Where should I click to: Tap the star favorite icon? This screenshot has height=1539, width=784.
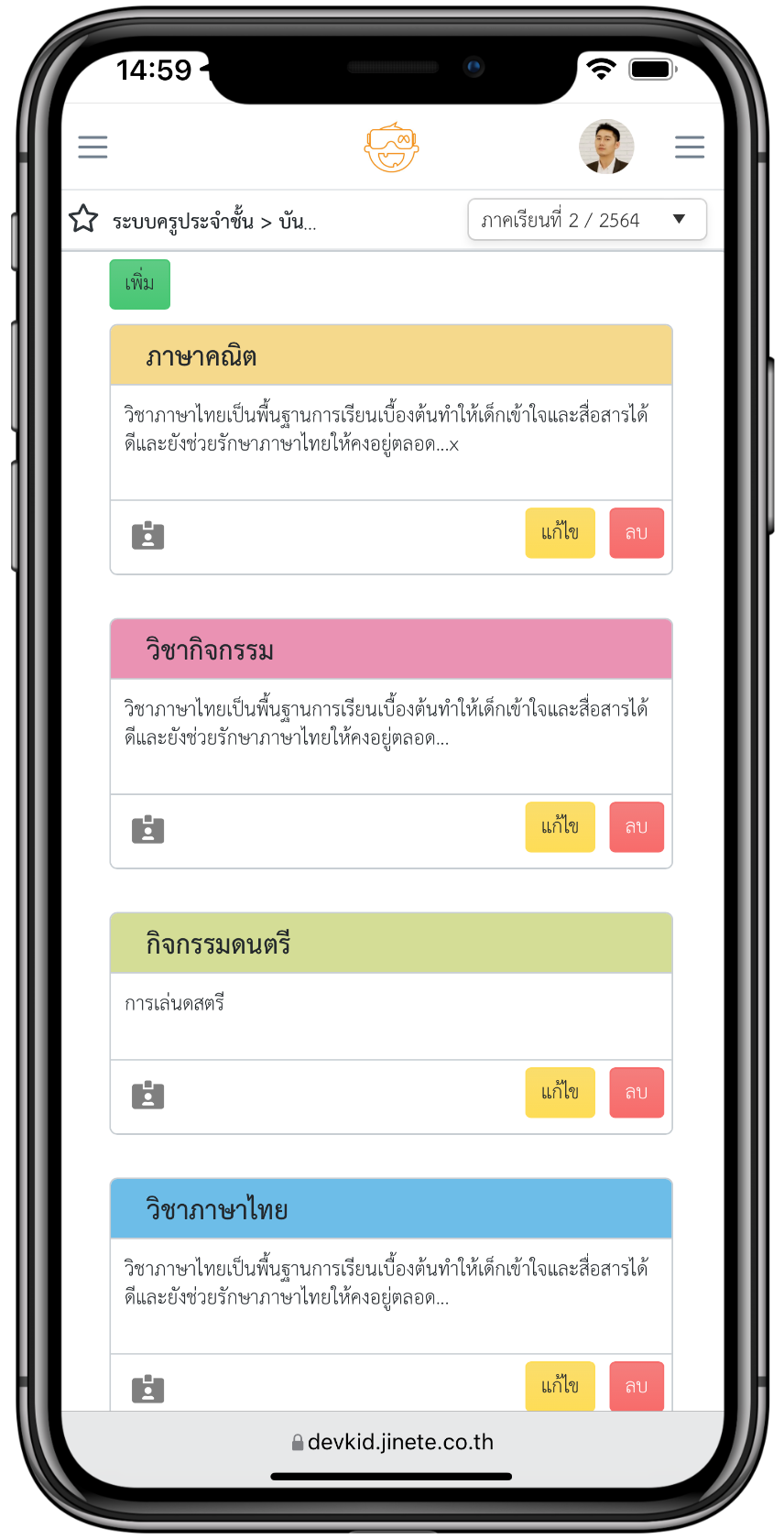[x=83, y=220]
